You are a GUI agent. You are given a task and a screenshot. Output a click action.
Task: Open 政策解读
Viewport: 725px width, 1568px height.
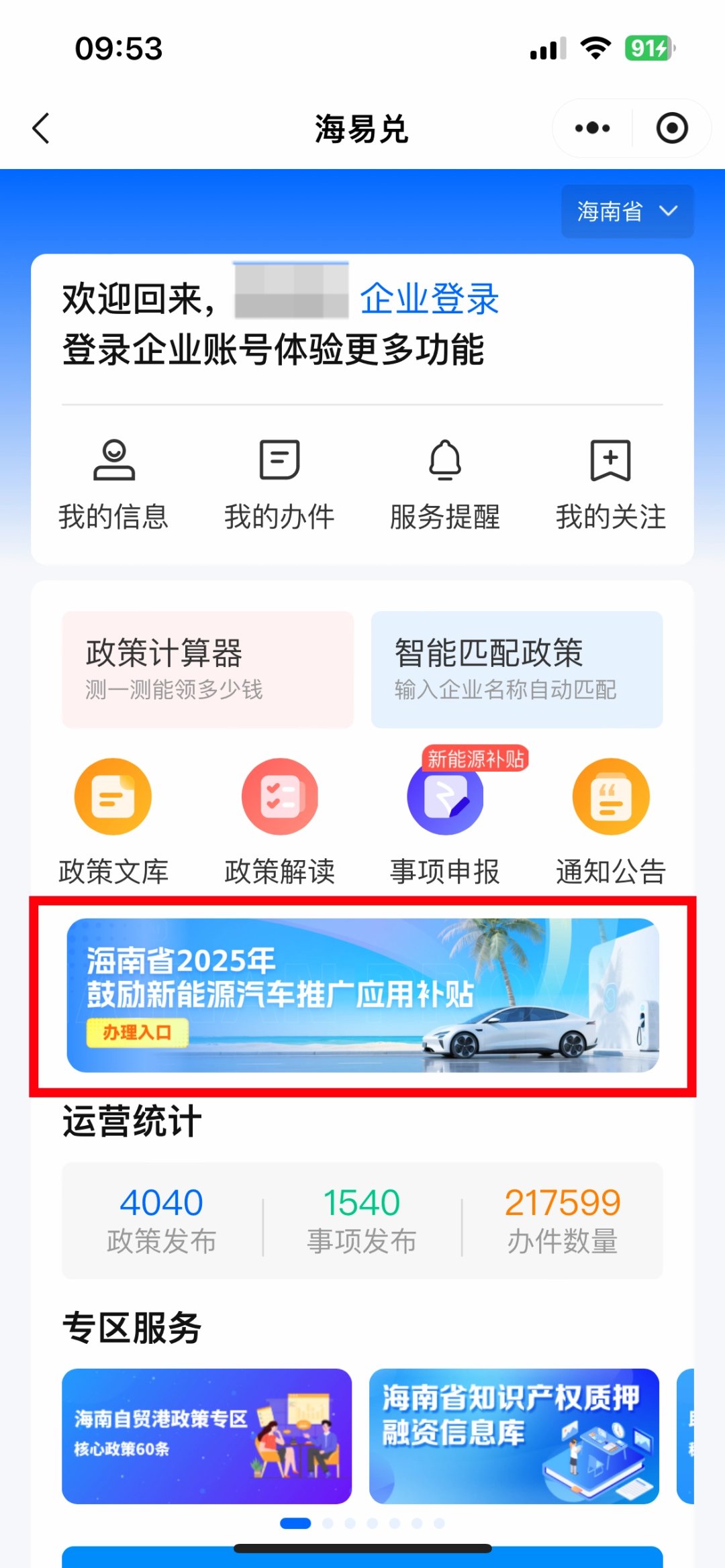tap(279, 820)
